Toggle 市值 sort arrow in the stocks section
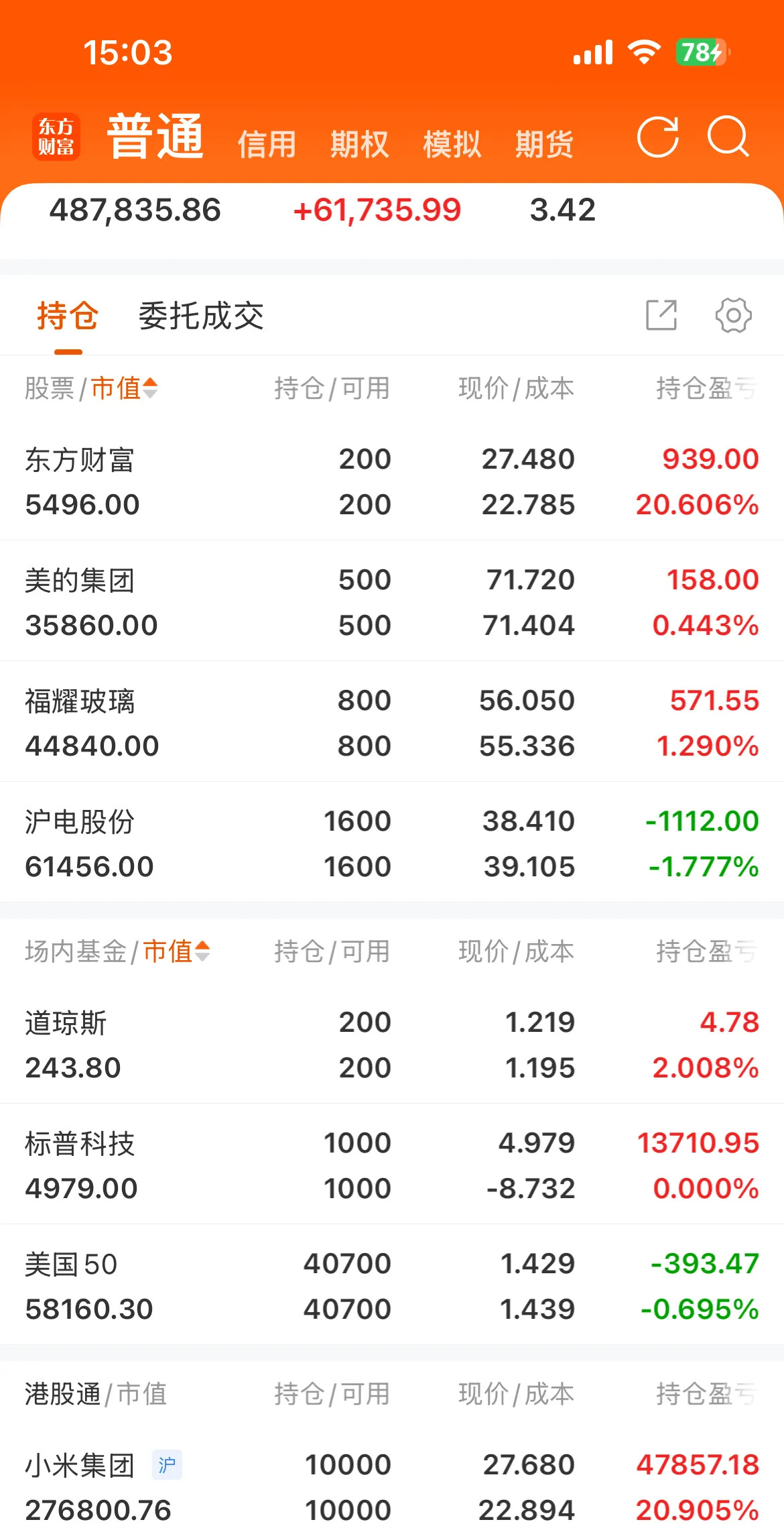The width and height of the screenshot is (784, 1528). click(151, 388)
